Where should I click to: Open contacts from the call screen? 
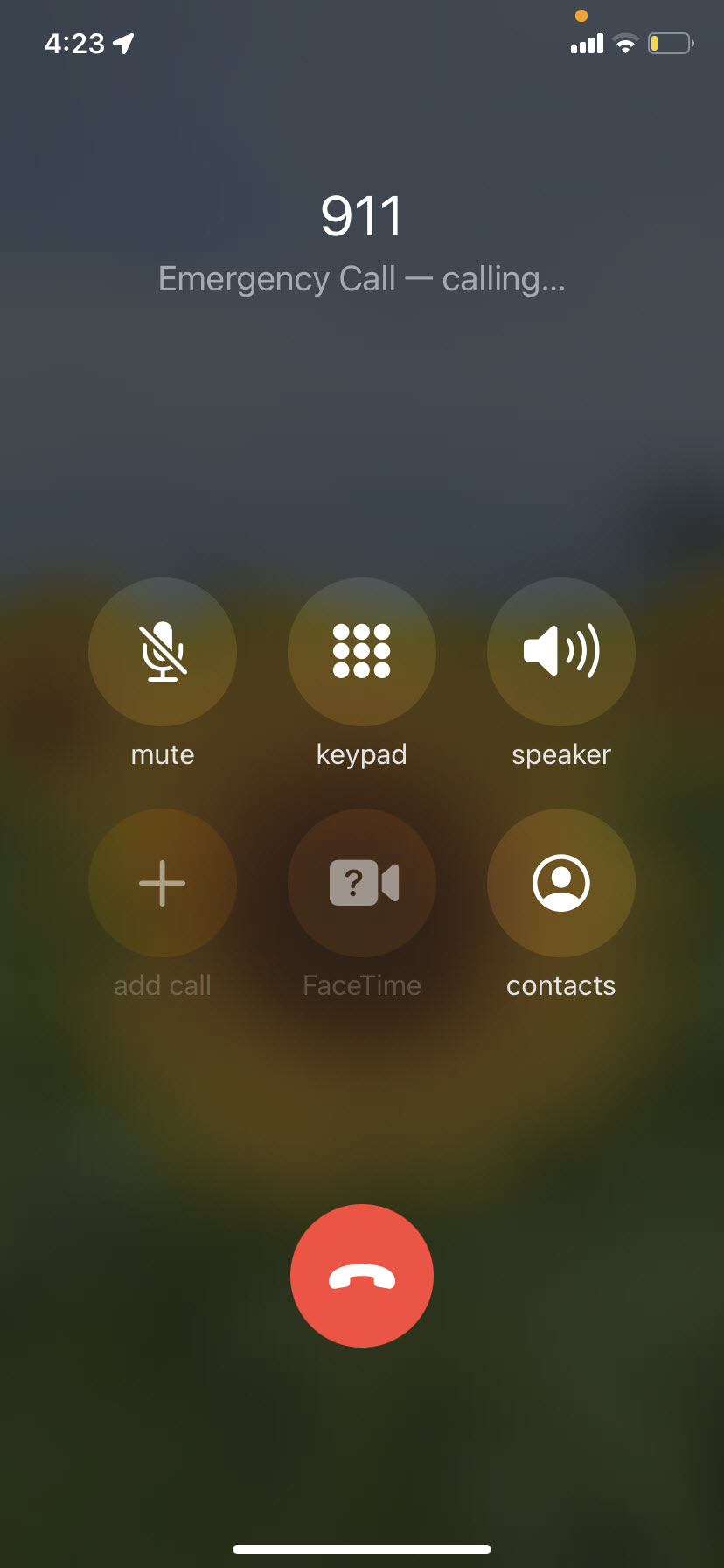(x=561, y=883)
